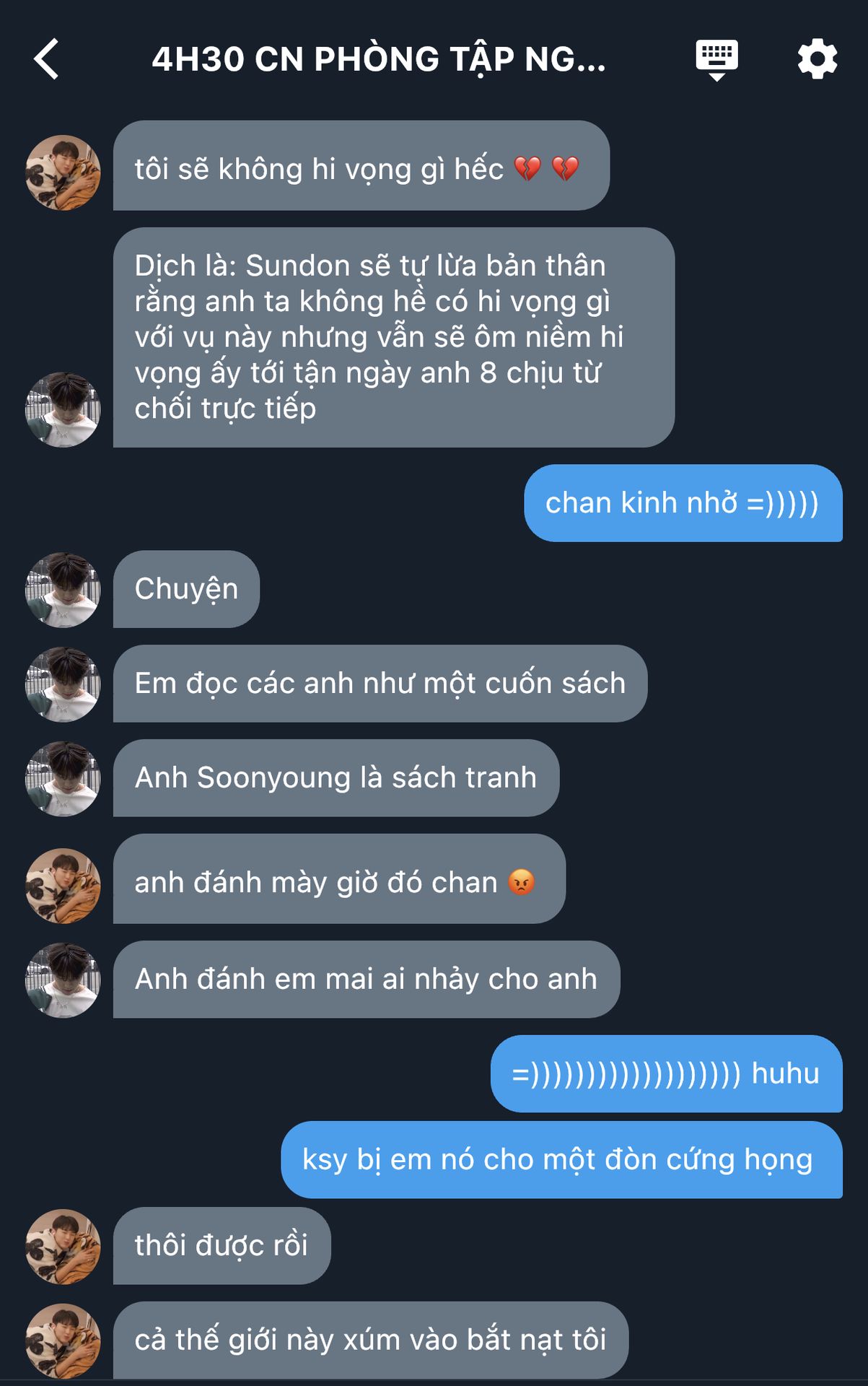Viewport: 868px width, 1386px height.
Task: Tap avatar next to "thôi được rồi"
Action: click(63, 1247)
